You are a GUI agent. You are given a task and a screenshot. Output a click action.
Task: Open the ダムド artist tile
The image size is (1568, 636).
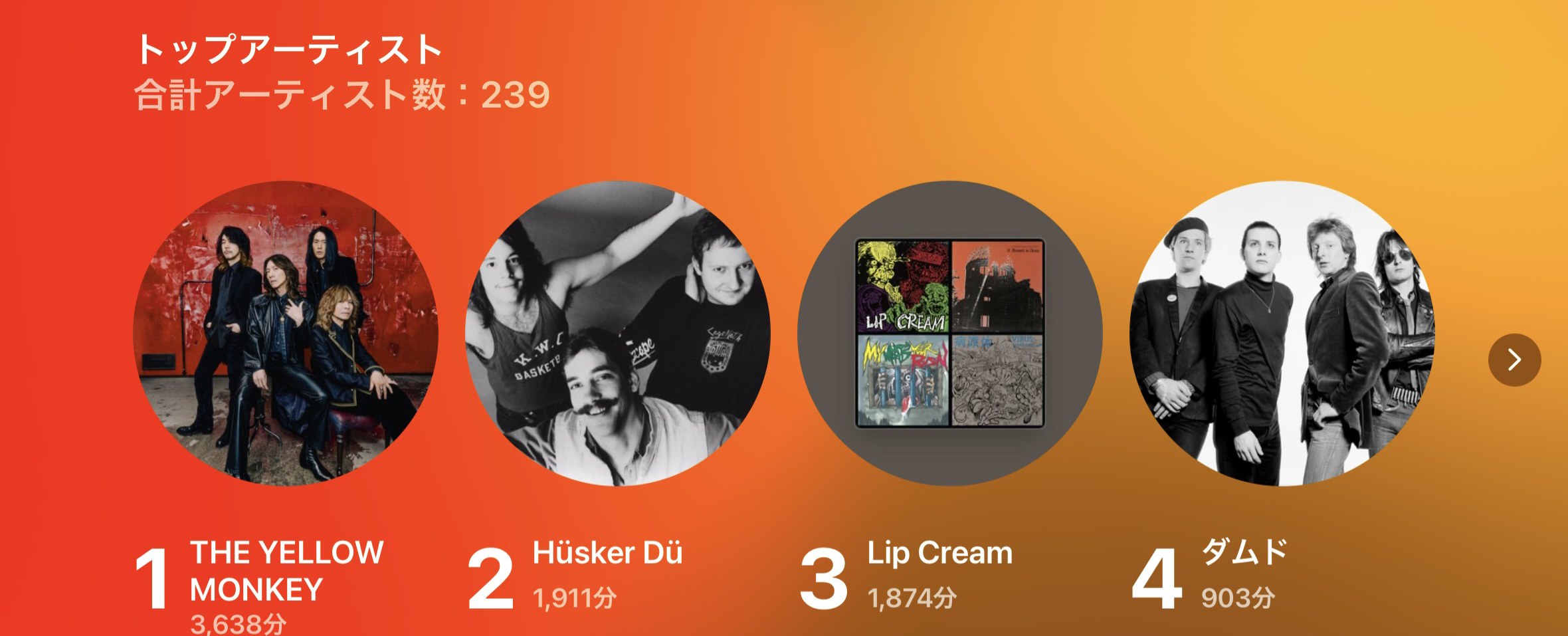click(1282, 334)
